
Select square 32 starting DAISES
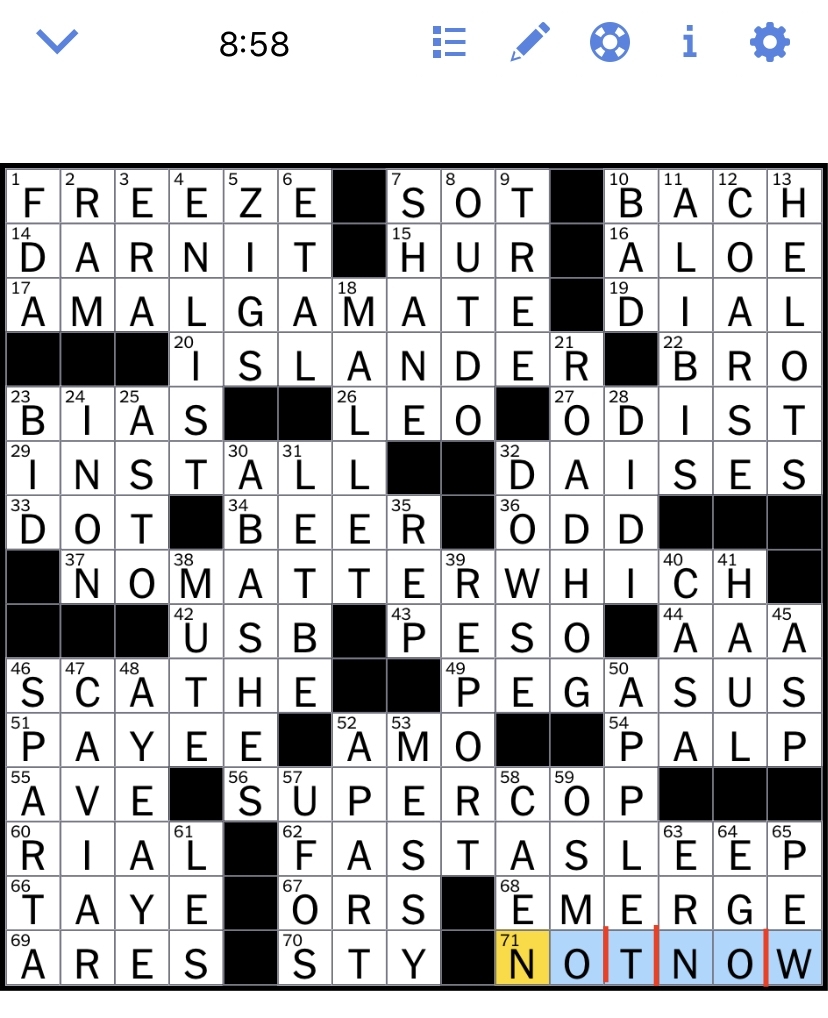click(x=522, y=469)
